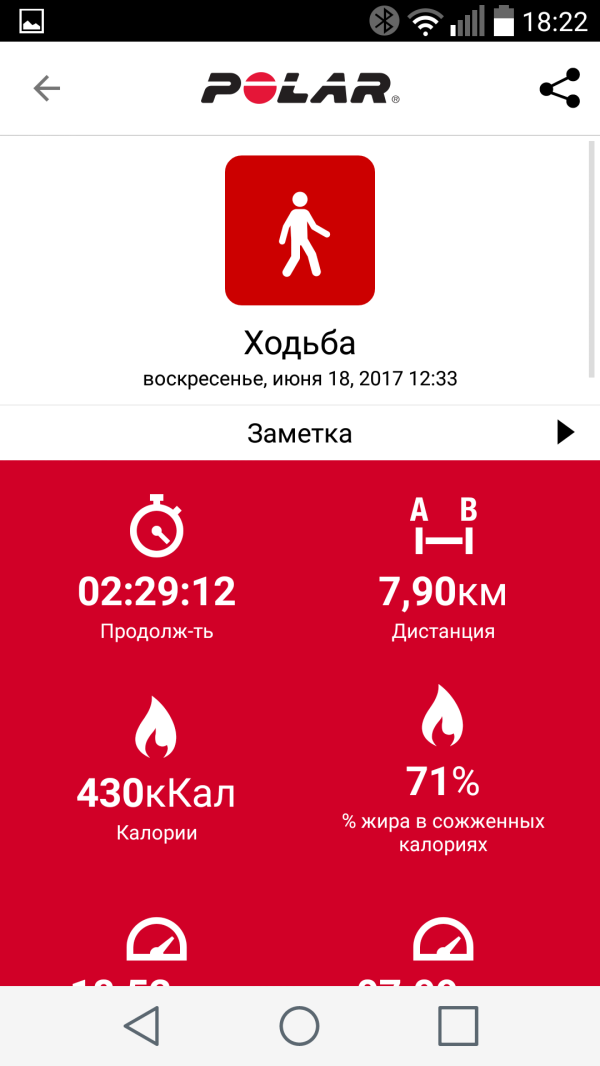Go back using the top arrow
Screen dimensions: 600x1066
pyautogui.click(x=46, y=89)
